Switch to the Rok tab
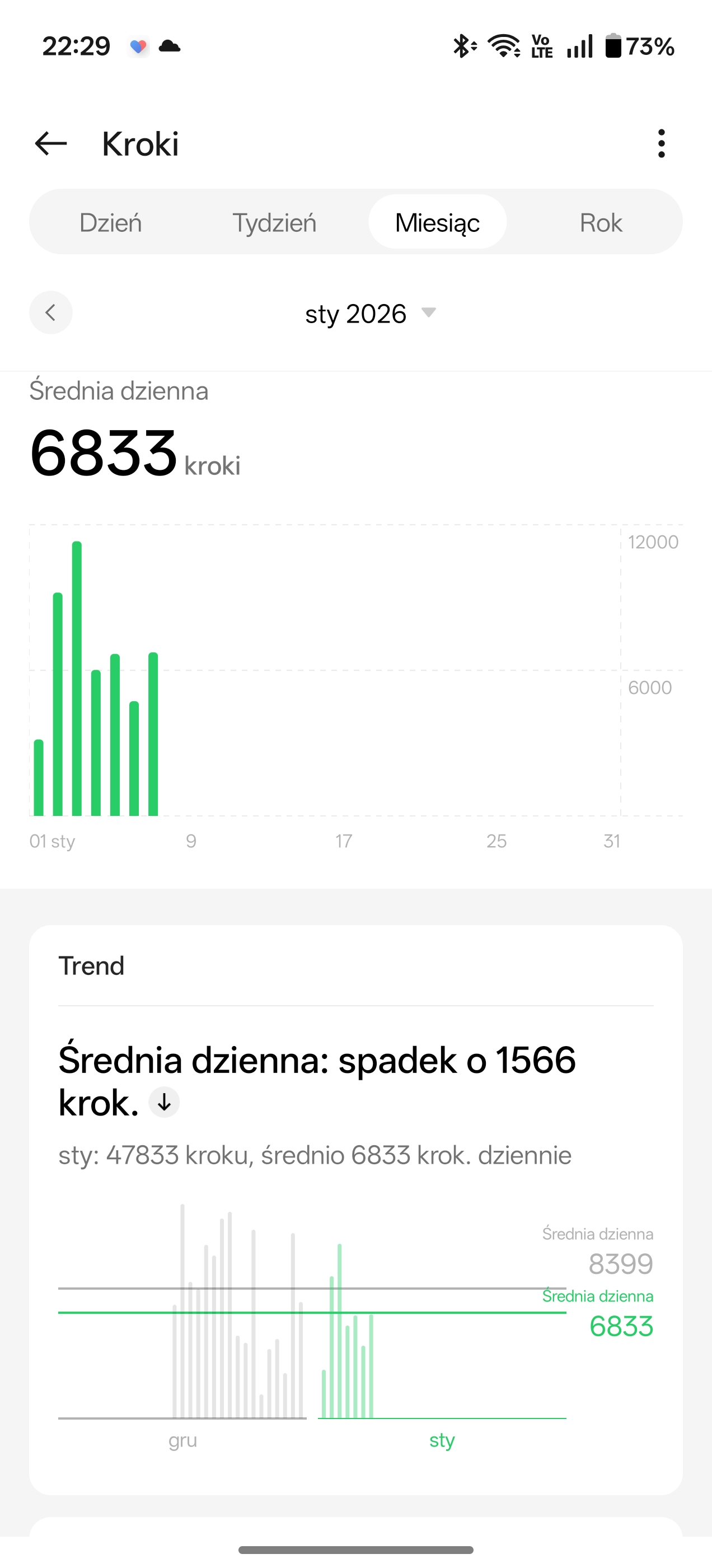This screenshot has width=712, height=1568. 601,223
